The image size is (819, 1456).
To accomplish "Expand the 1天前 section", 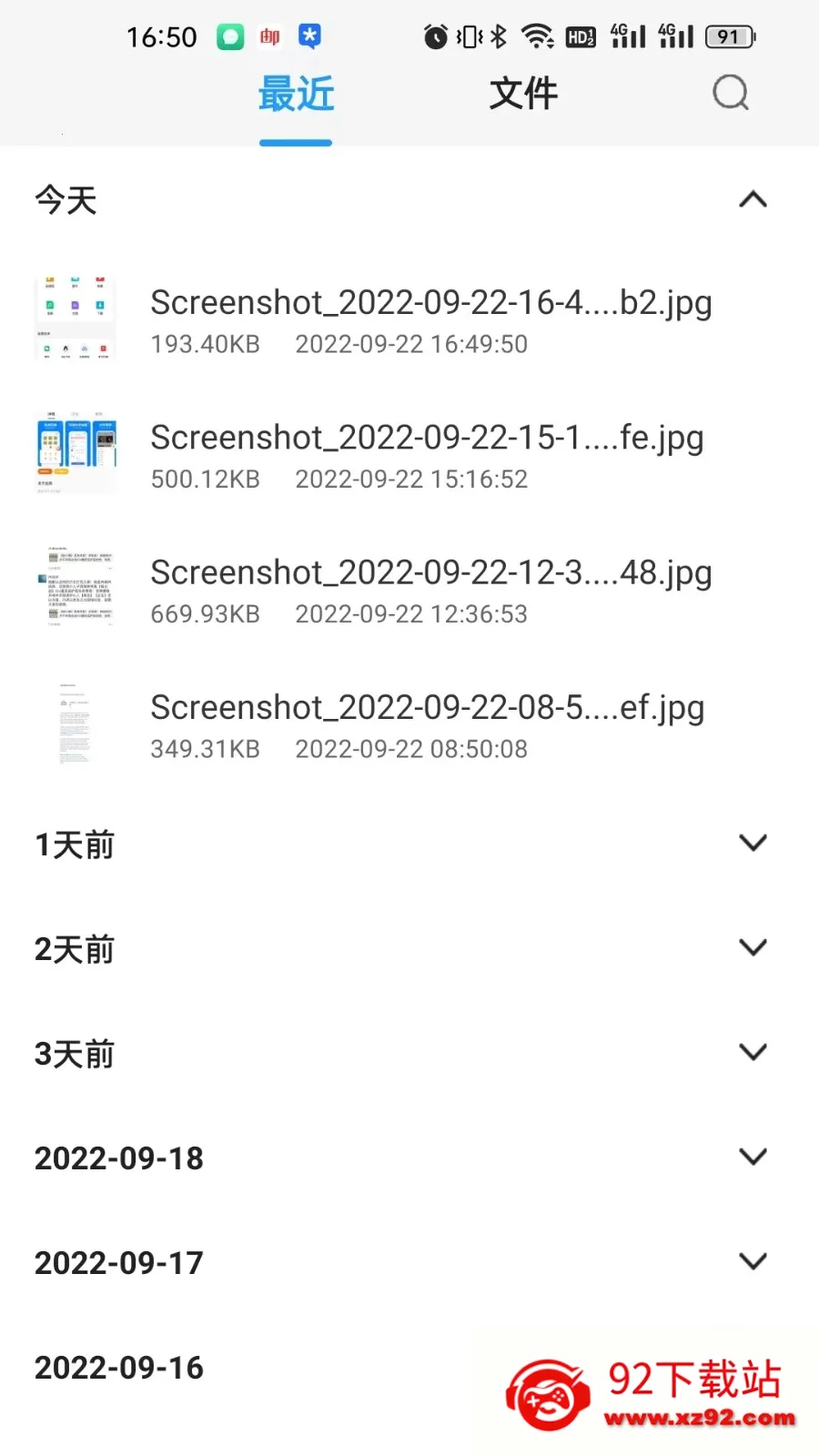I will [753, 843].
